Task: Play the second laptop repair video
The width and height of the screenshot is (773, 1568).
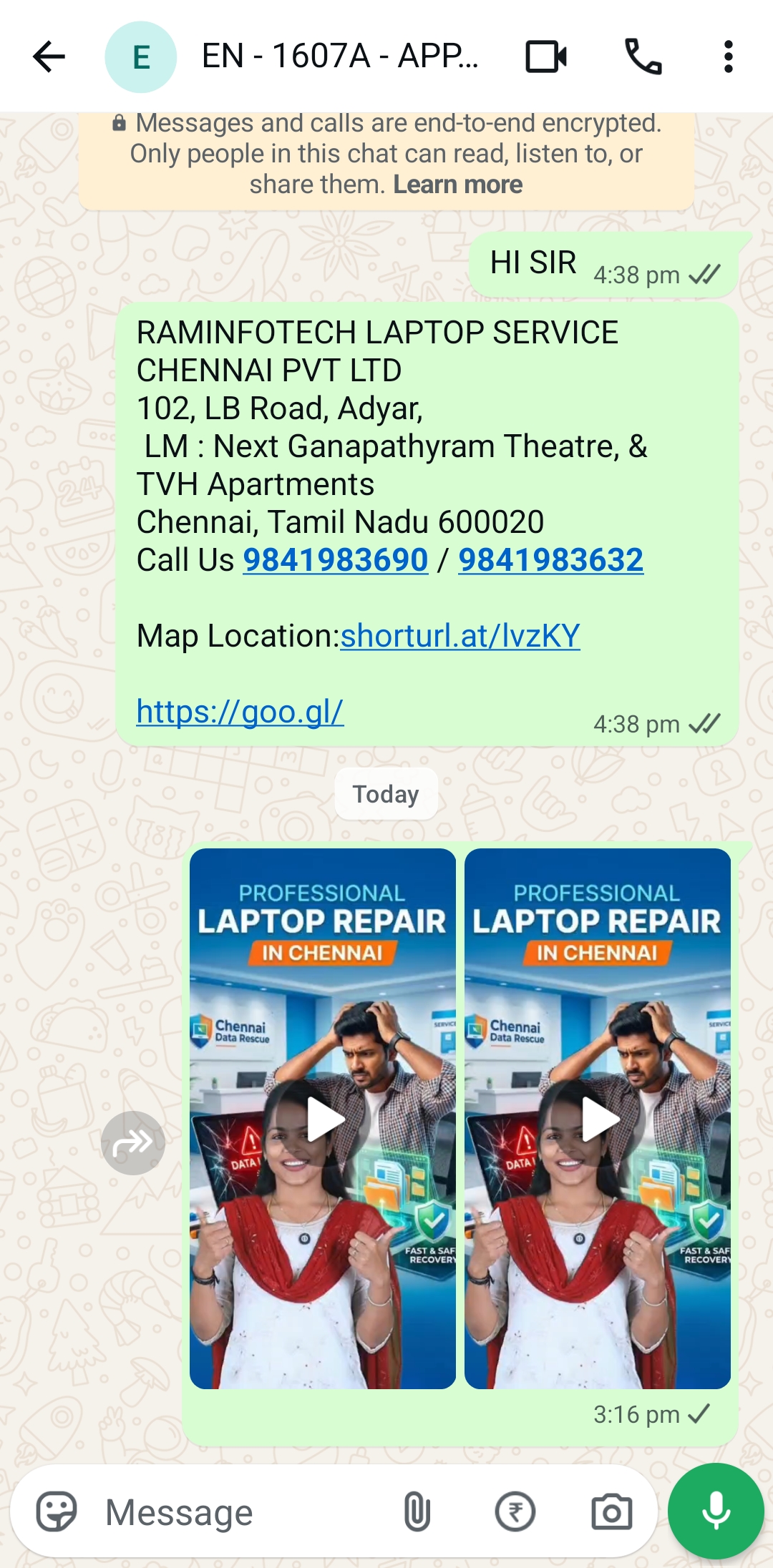Action: coord(598,1119)
